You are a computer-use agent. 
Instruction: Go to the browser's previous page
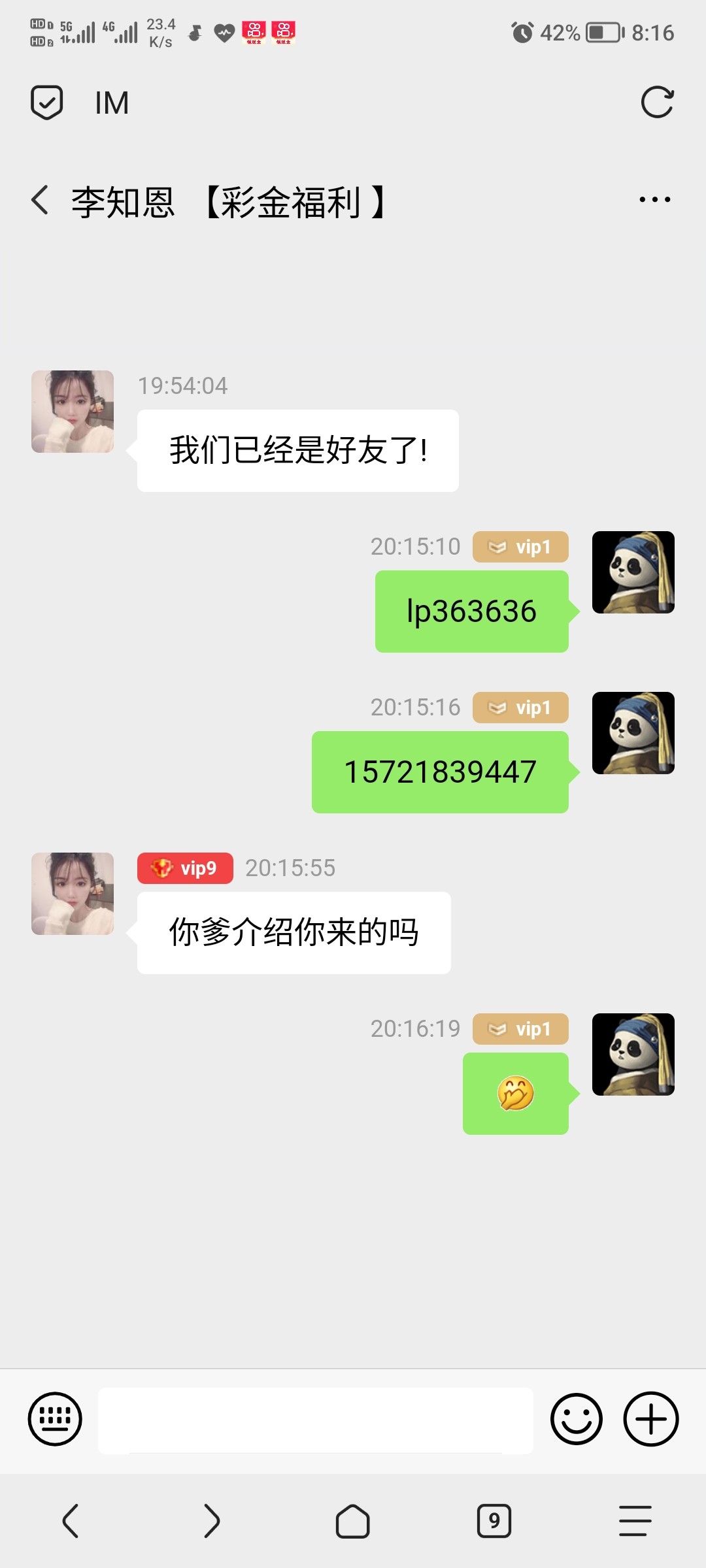(71, 1521)
